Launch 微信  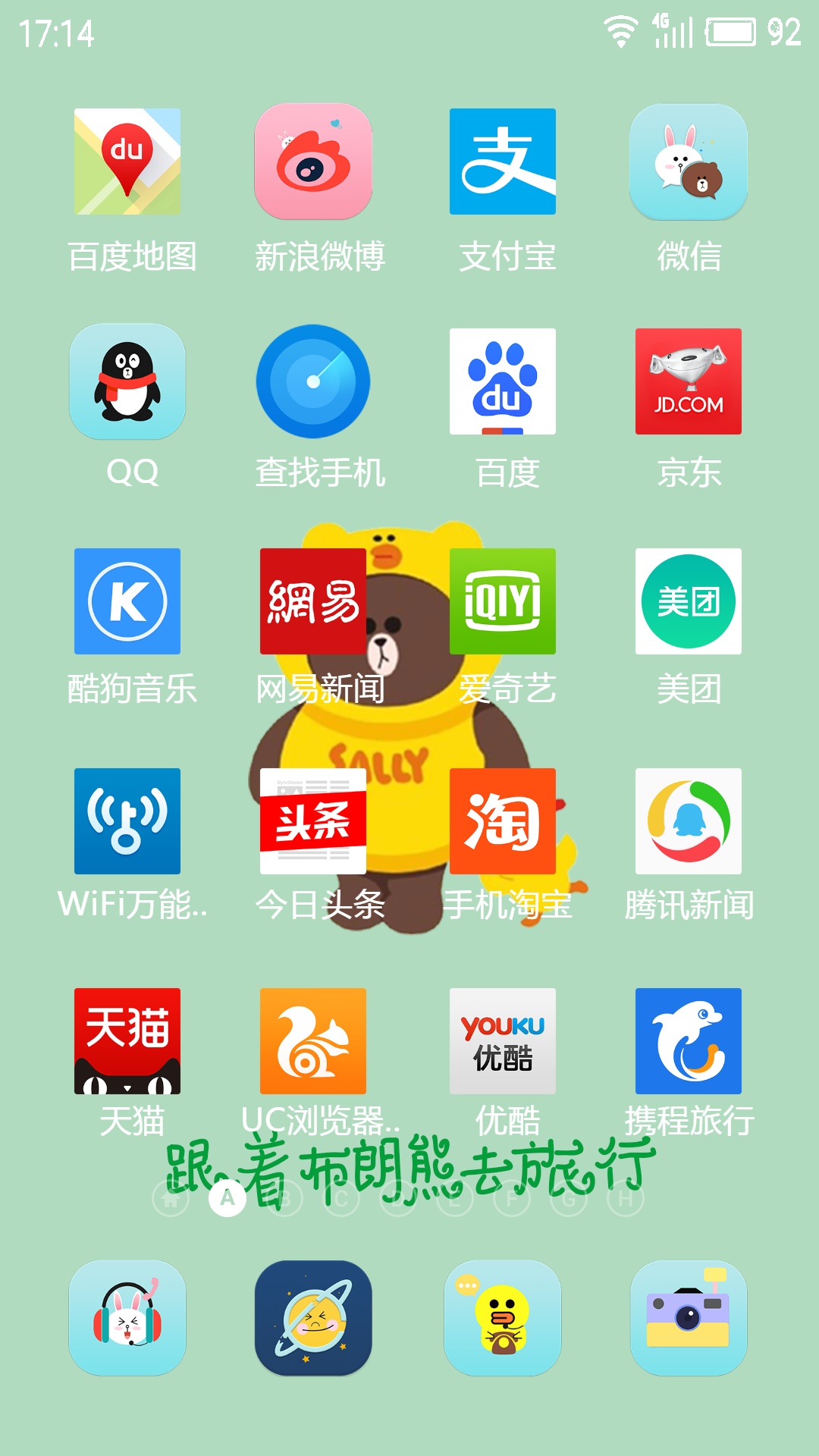[689, 162]
